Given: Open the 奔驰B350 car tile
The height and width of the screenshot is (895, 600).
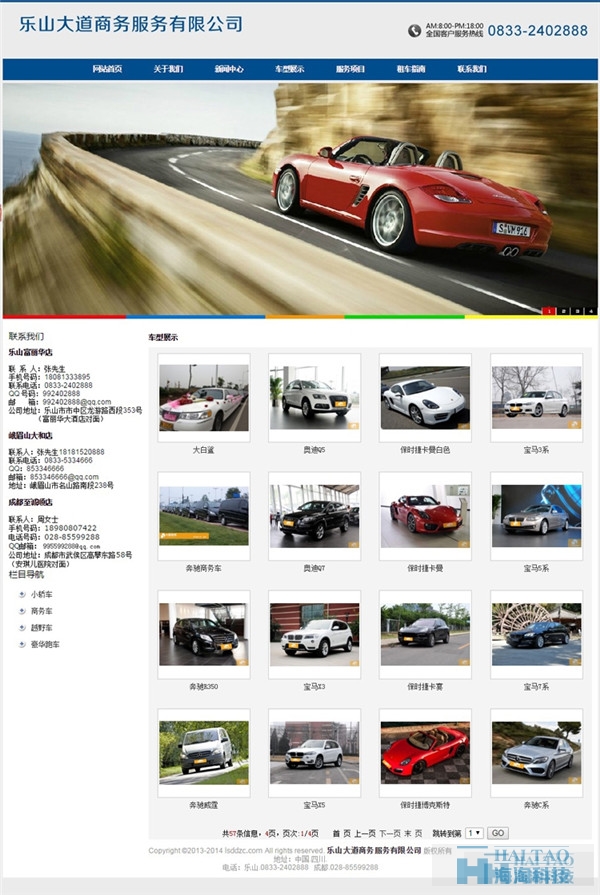Looking at the screenshot, I should coord(204,634).
